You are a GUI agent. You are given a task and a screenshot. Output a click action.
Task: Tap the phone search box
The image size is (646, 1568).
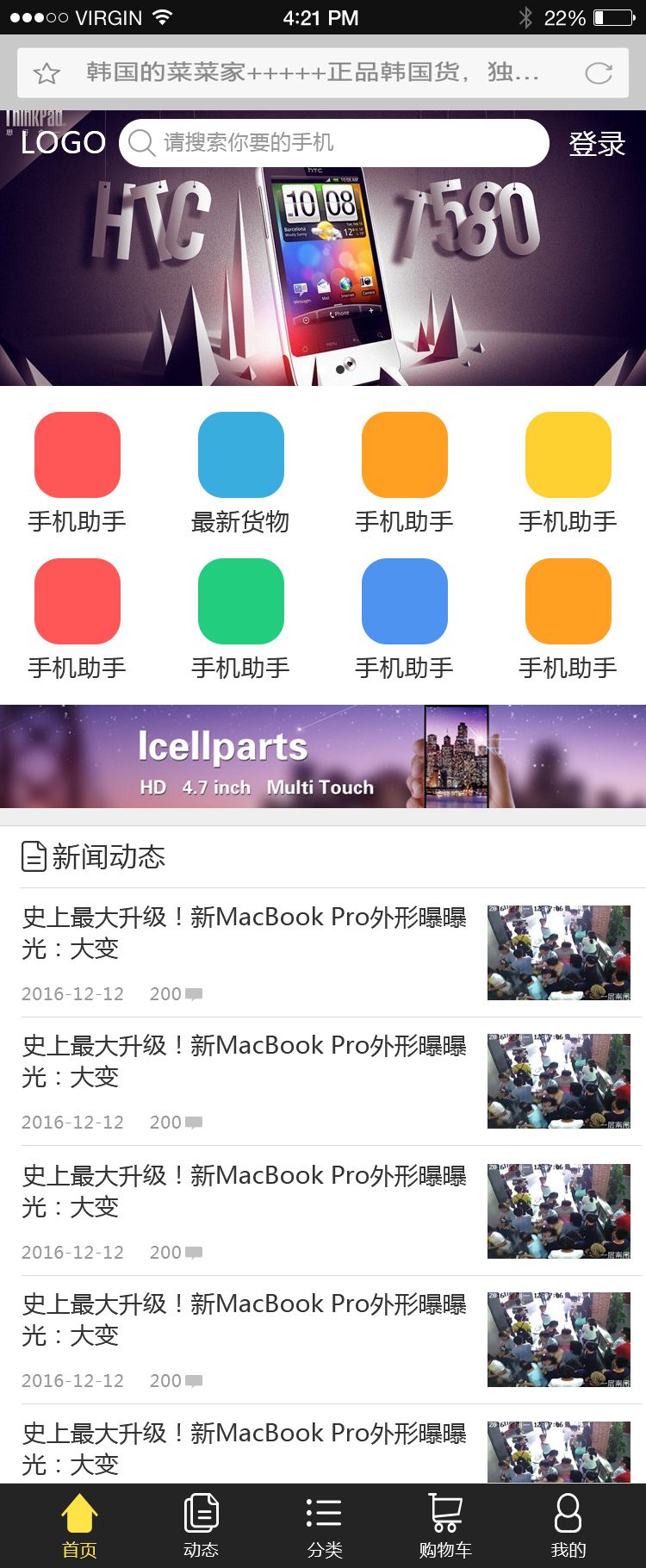point(334,142)
